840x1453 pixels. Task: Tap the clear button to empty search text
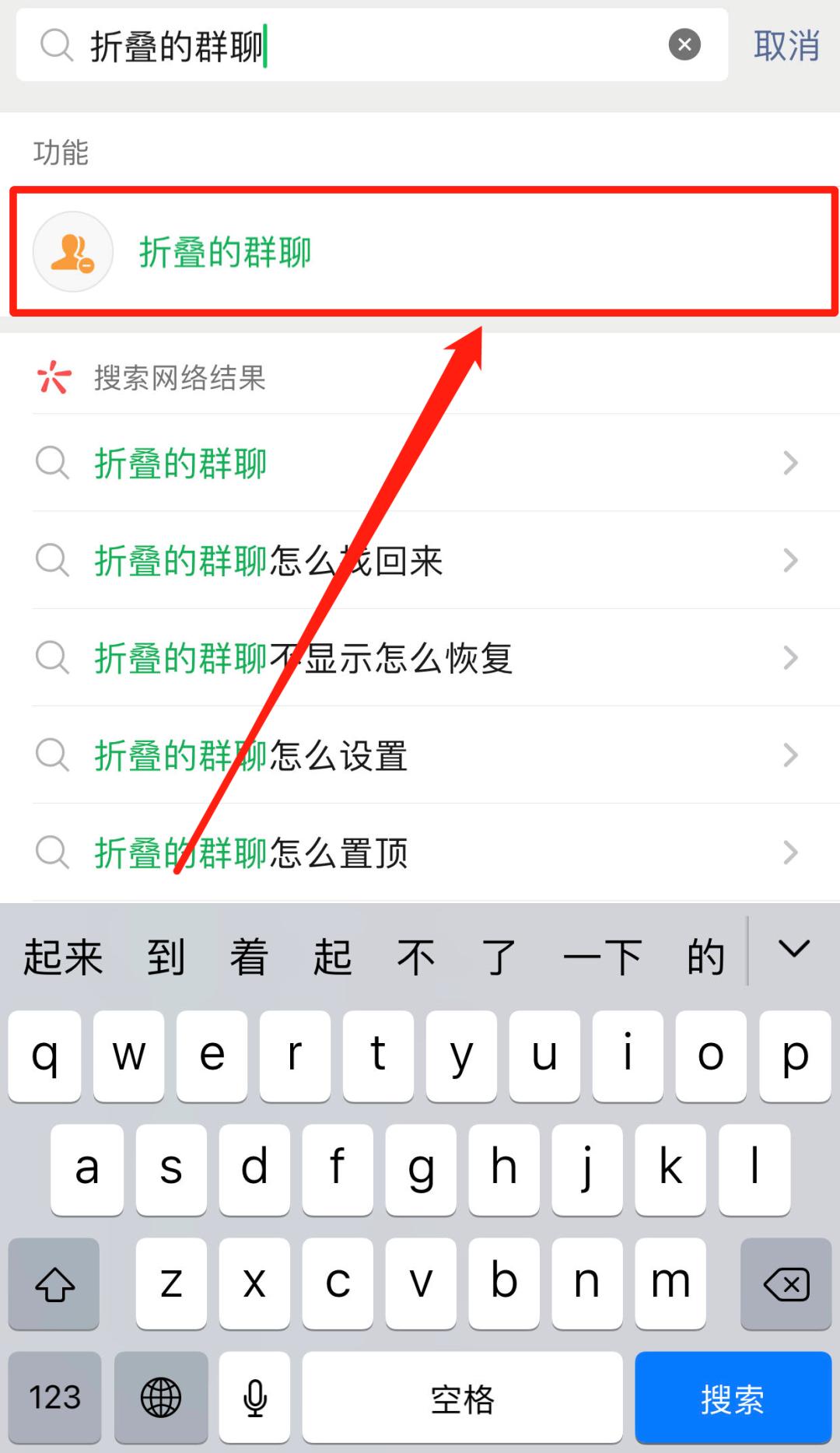tap(684, 44)
